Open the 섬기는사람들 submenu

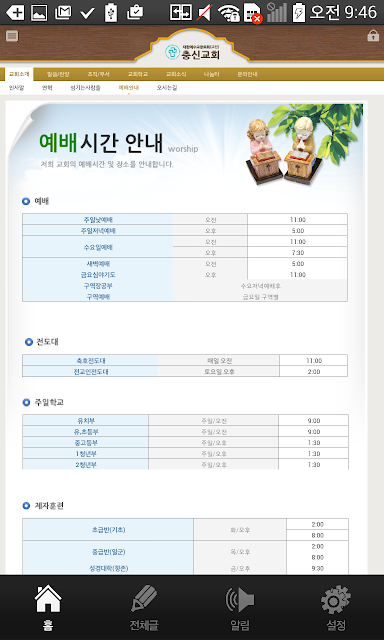point(85,87)
